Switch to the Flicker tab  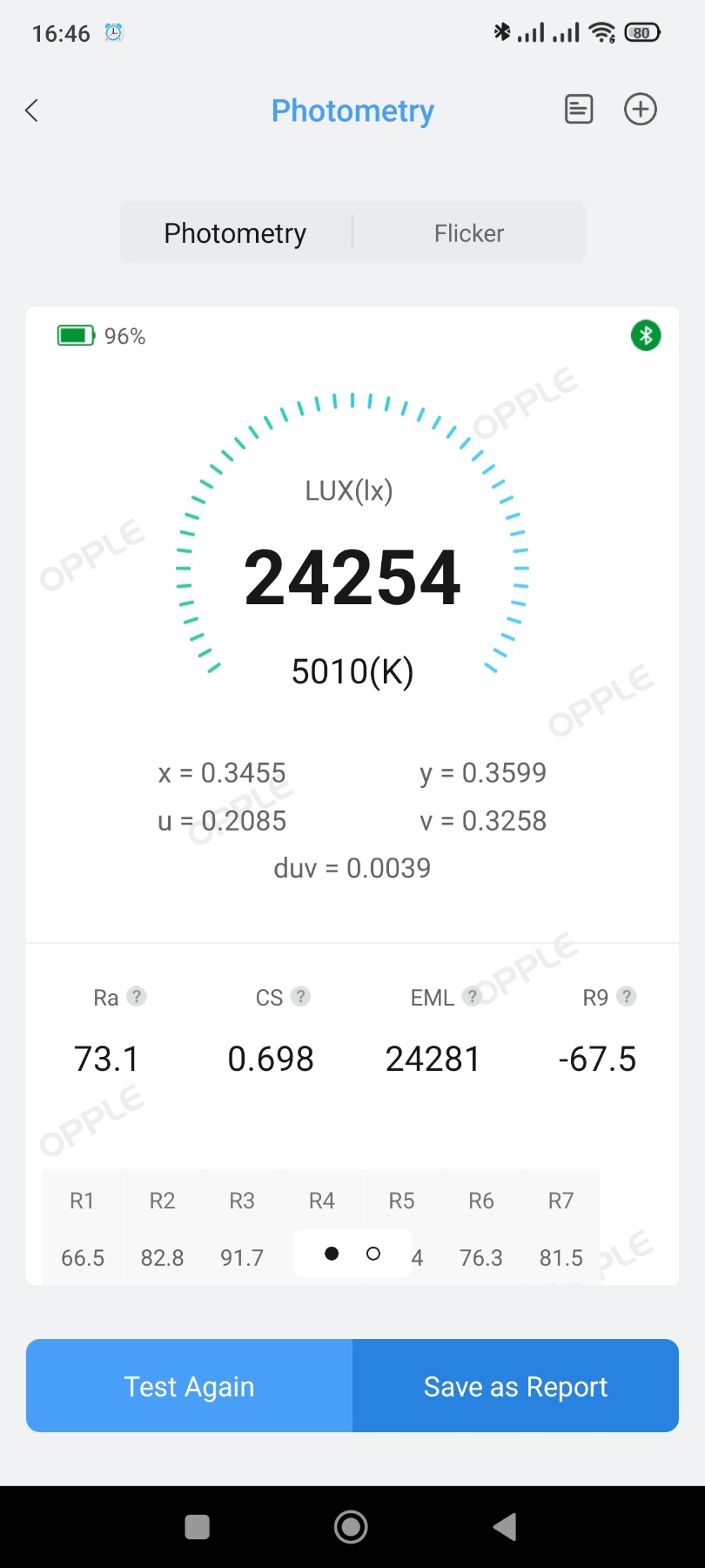click(x=469, y=232)
